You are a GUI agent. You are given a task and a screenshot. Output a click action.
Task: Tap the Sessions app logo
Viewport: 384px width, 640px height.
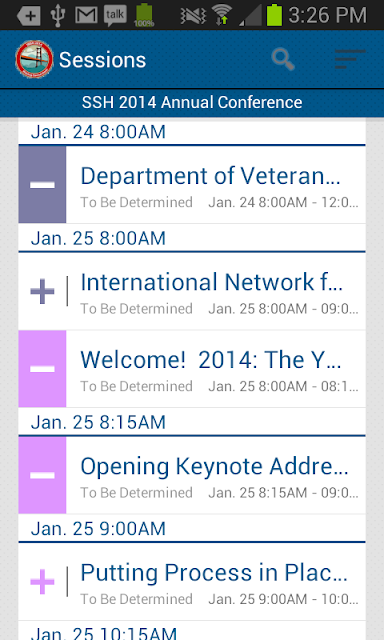34,60
